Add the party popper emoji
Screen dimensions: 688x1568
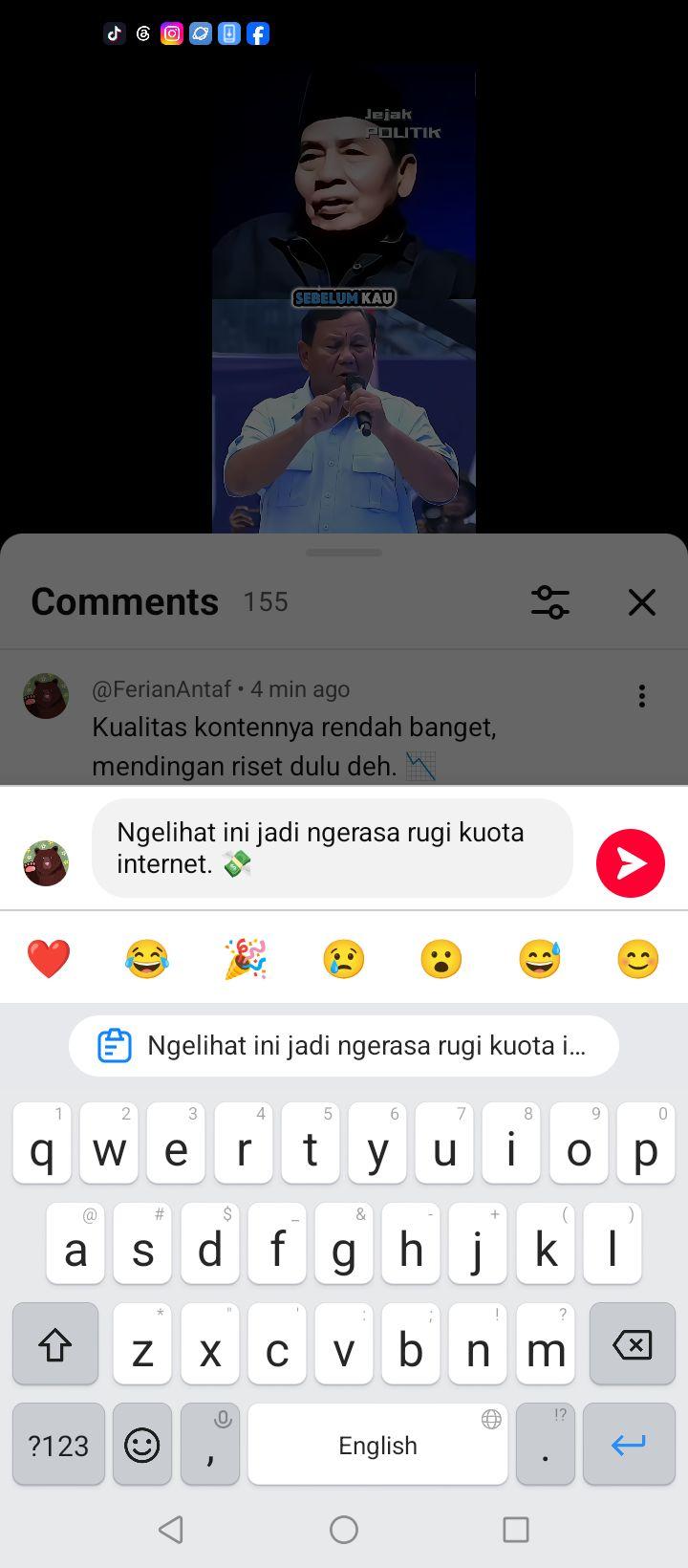246,959
